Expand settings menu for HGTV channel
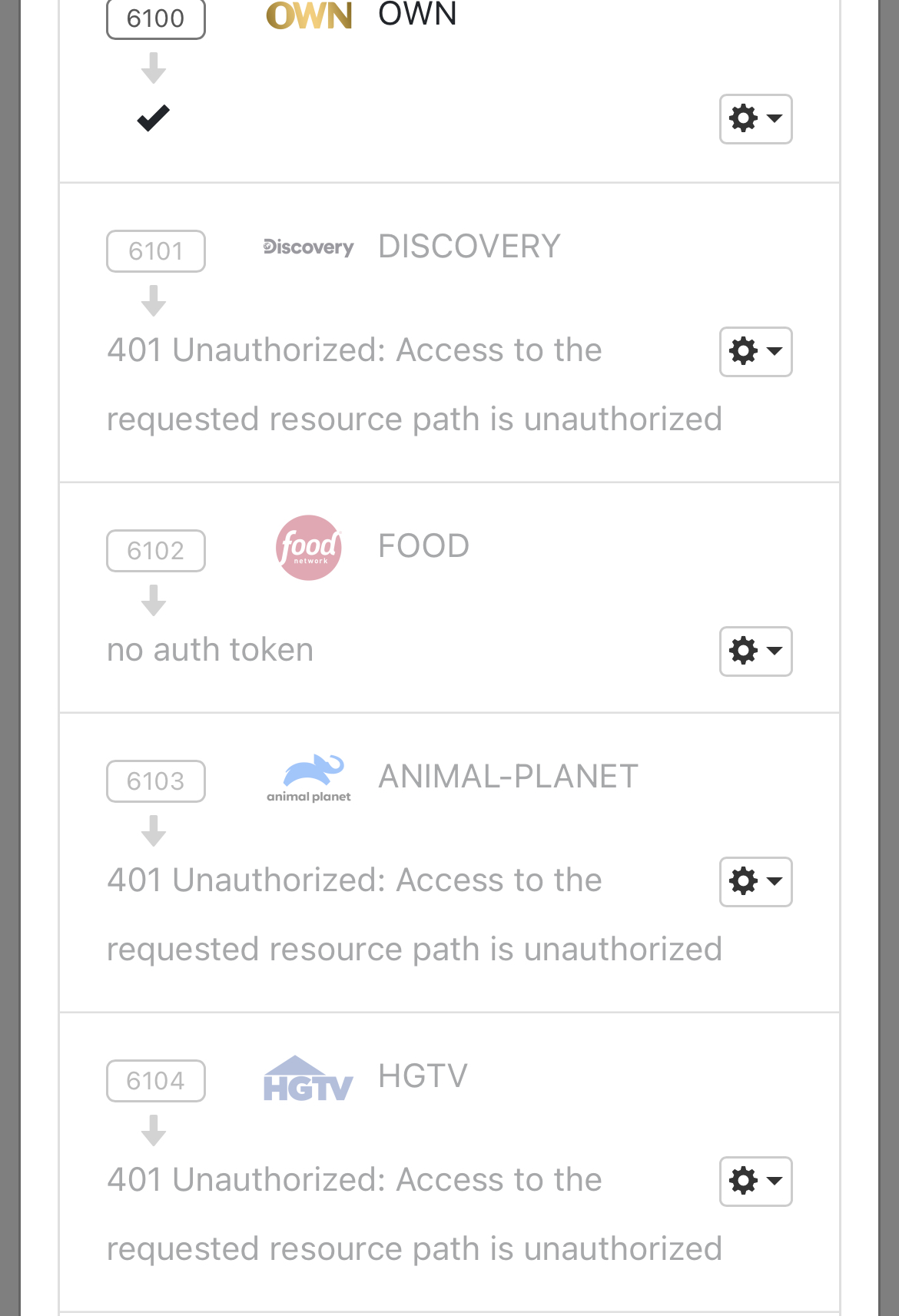 click(x=755, y=1182)
